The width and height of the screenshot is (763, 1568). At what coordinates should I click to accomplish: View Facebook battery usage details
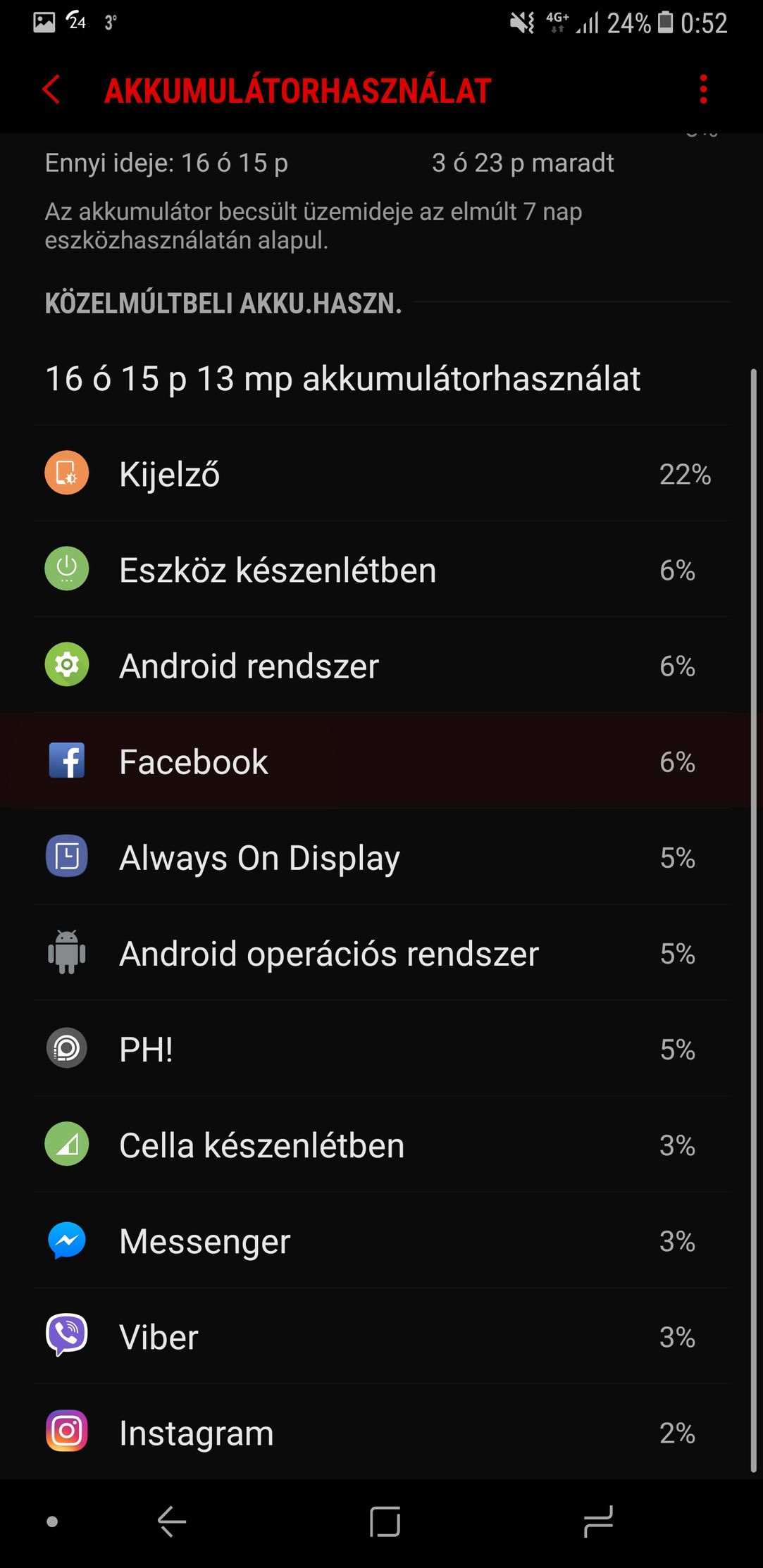coord(380,761)
